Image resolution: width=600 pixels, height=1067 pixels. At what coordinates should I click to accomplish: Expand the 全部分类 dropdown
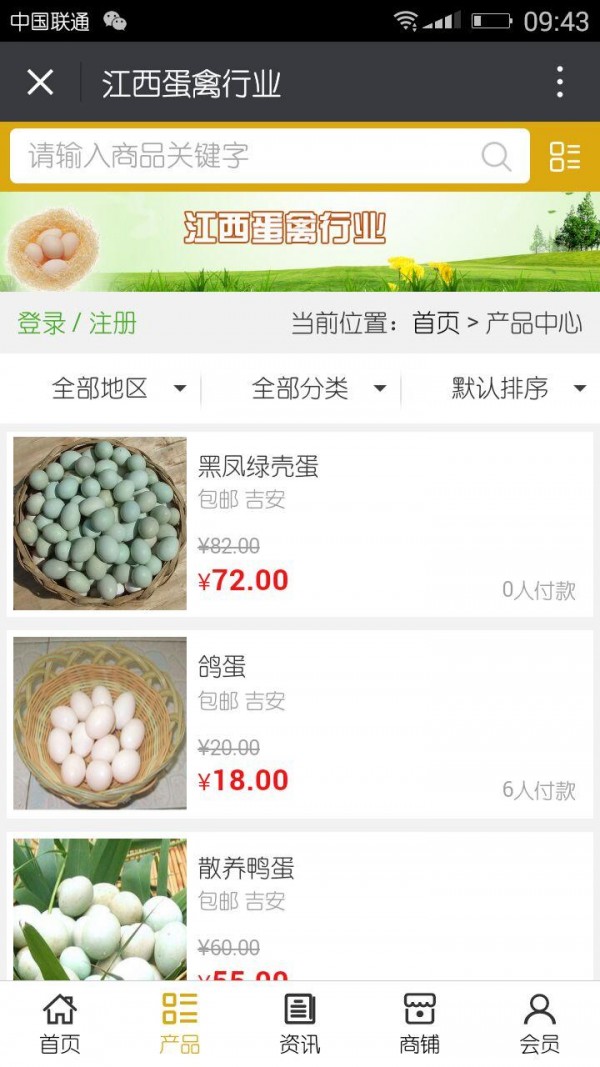click(x=318, y=388)
